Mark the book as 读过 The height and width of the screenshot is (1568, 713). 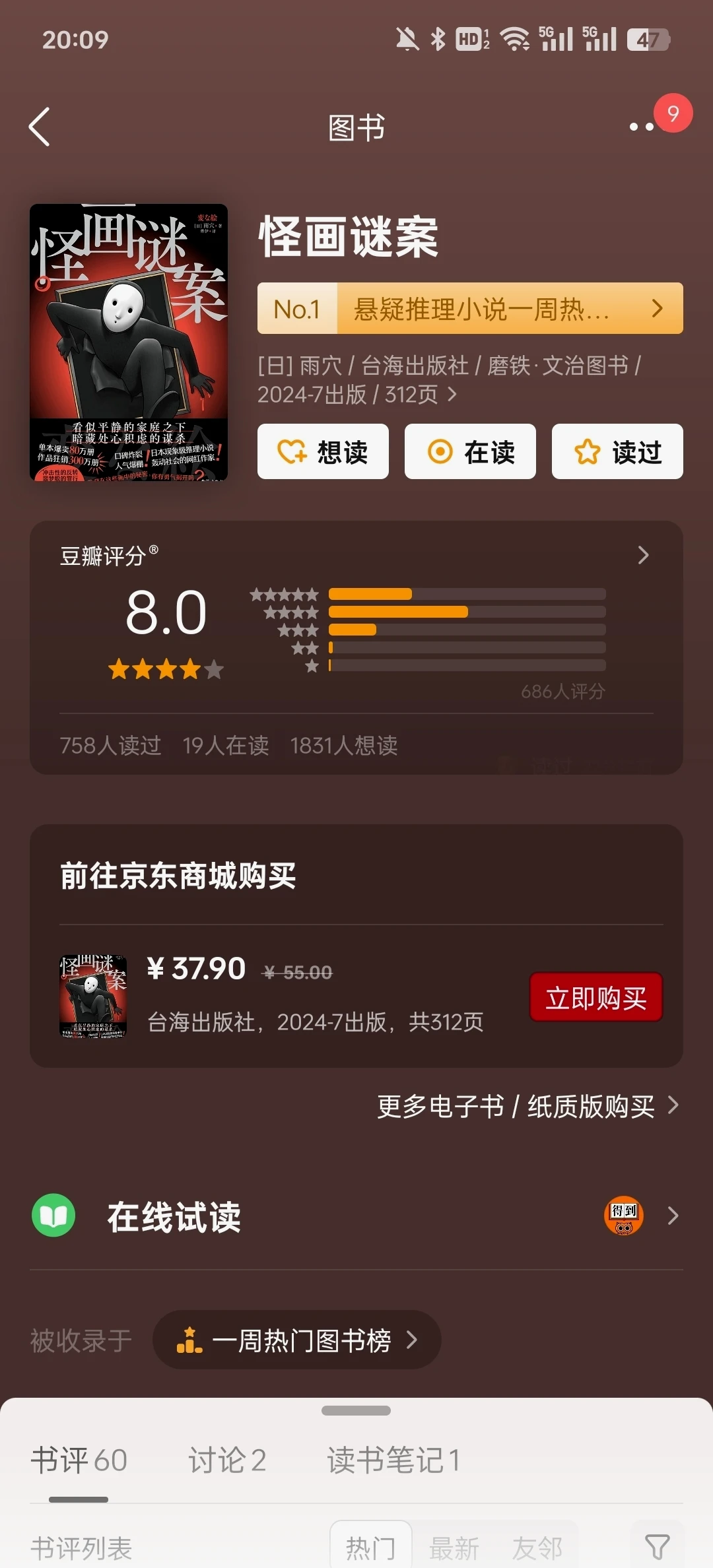coord(617,452)
